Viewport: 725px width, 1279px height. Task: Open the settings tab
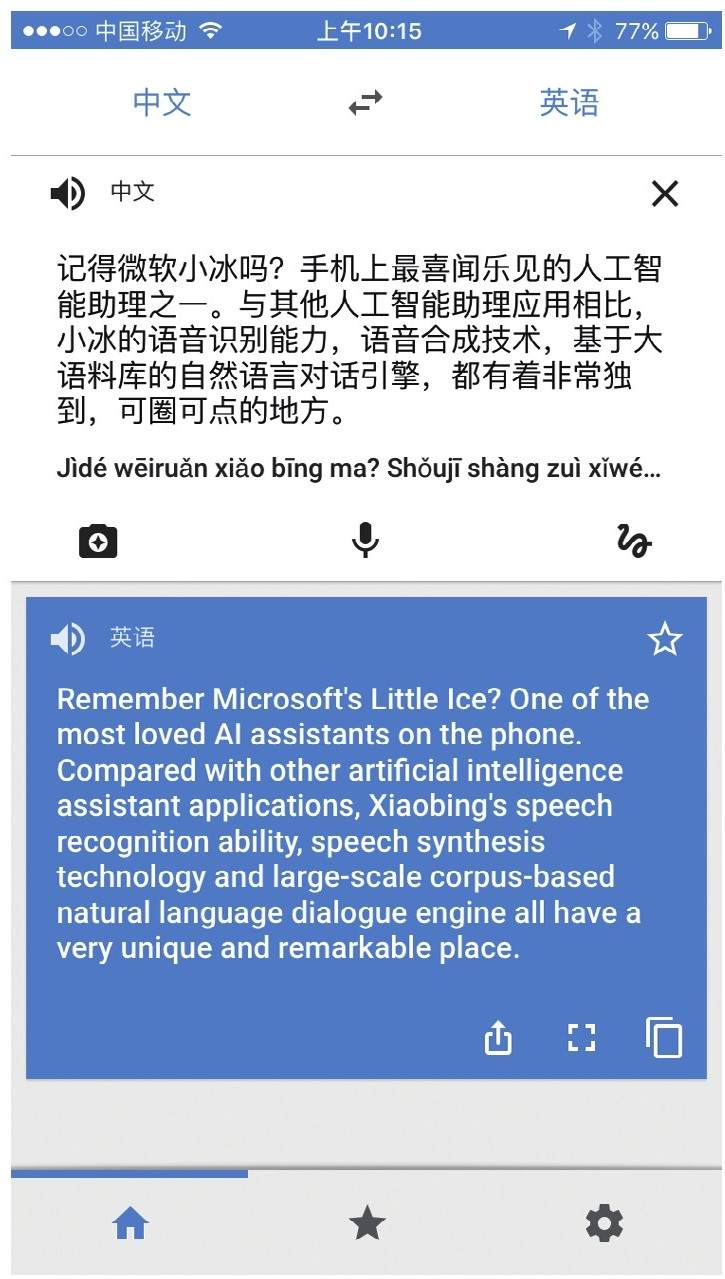pos(604,1223)
